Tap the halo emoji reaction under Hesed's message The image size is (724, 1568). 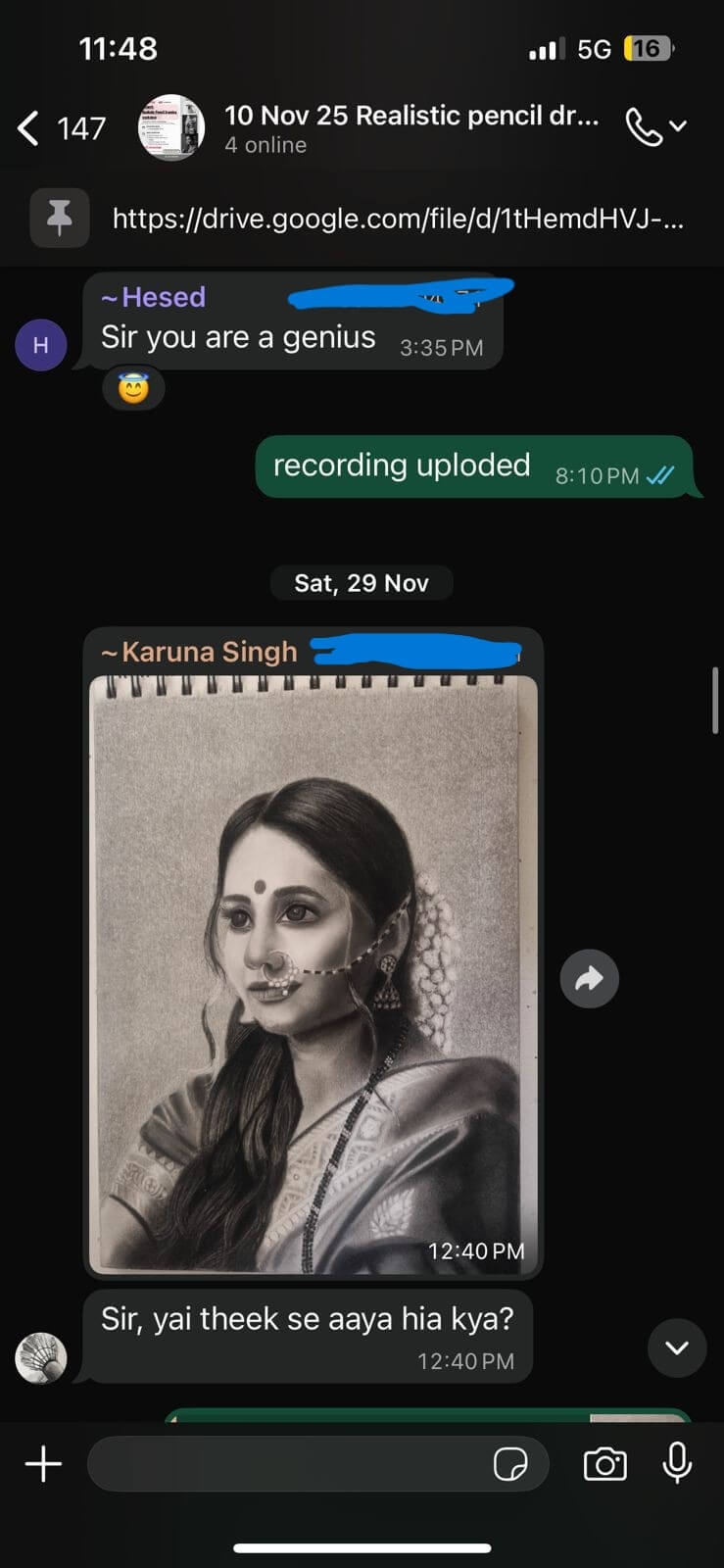point(133,390)
